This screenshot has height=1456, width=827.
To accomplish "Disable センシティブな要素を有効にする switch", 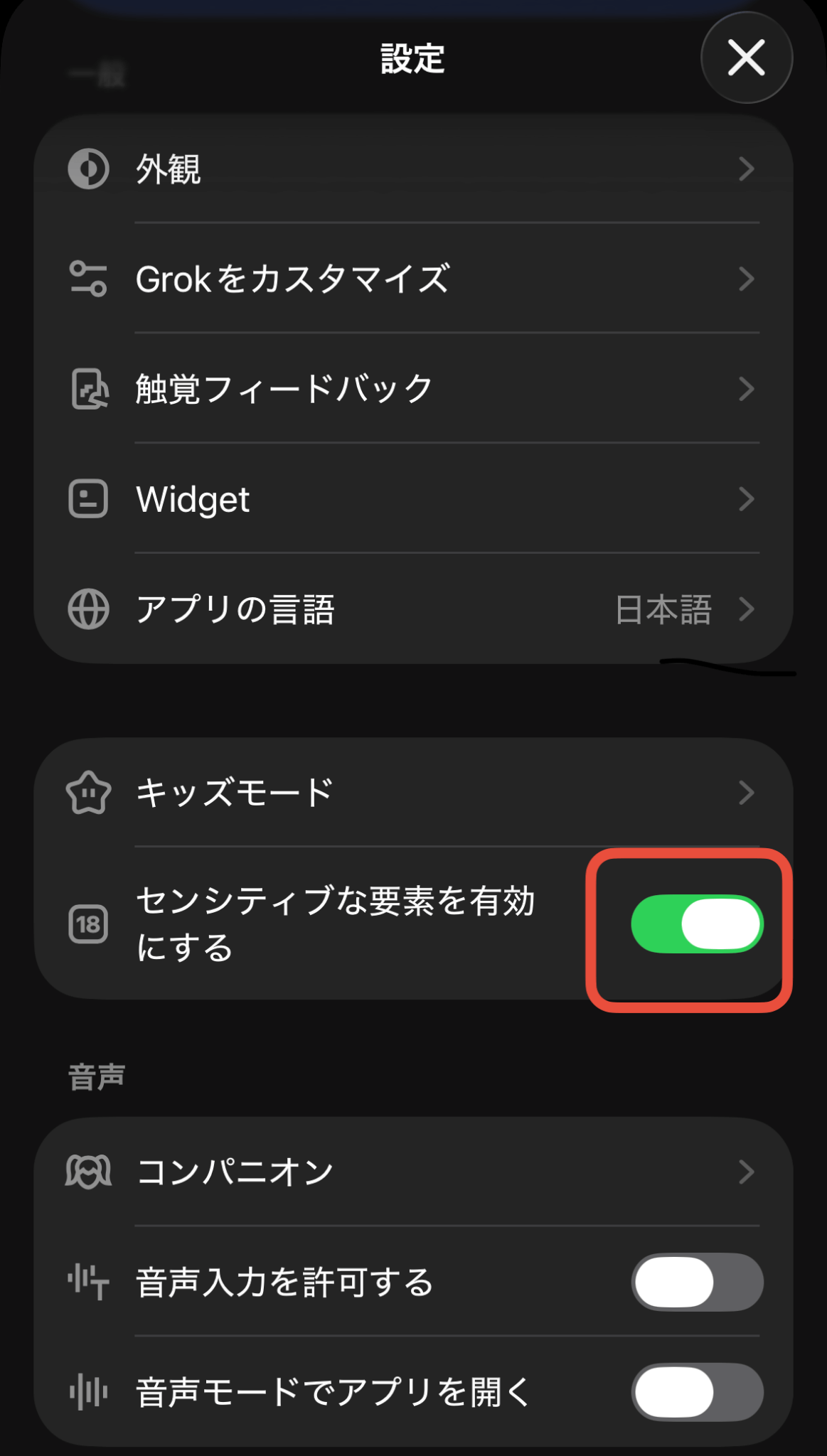I will coord(697,924).
